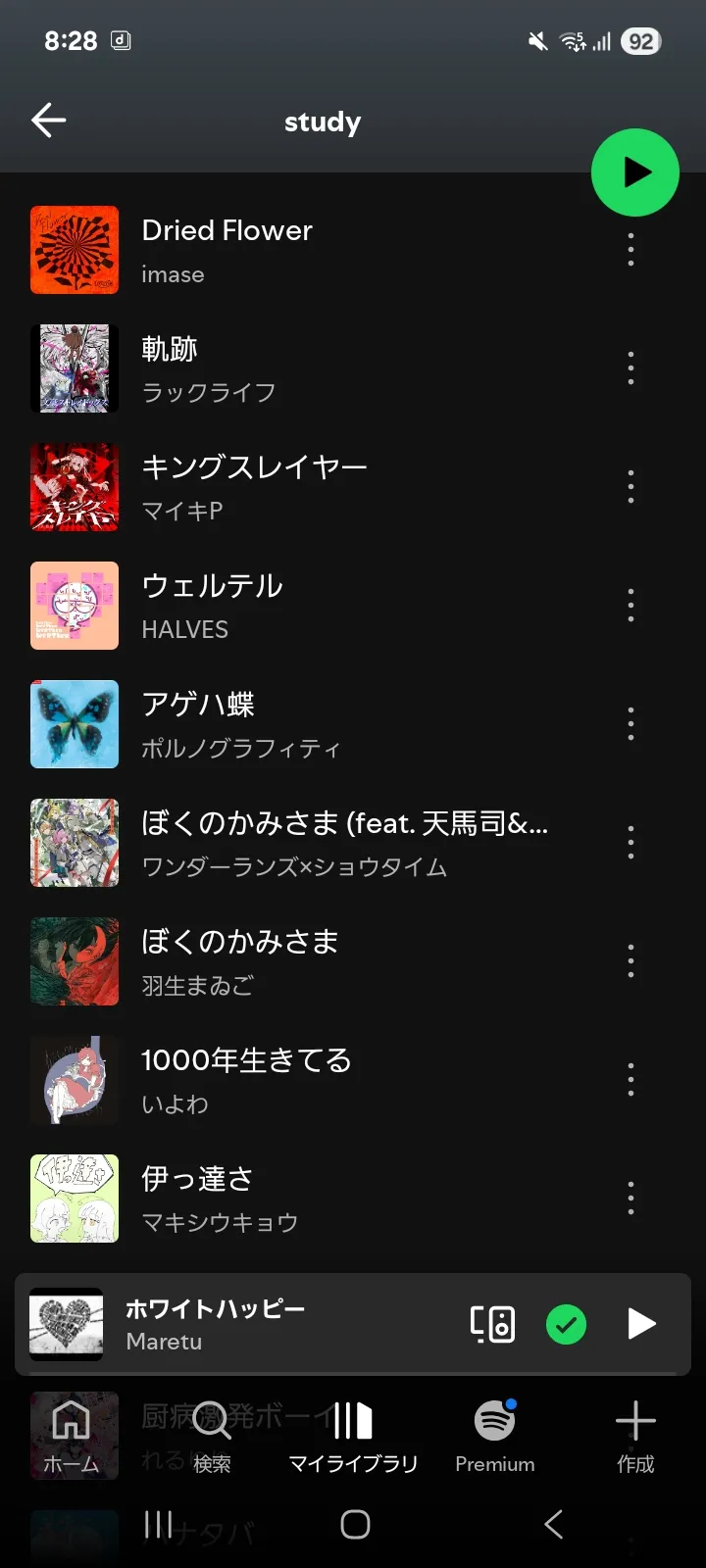Tap the 作成 plus button
706x1568 pixels.
(635, 1436)
